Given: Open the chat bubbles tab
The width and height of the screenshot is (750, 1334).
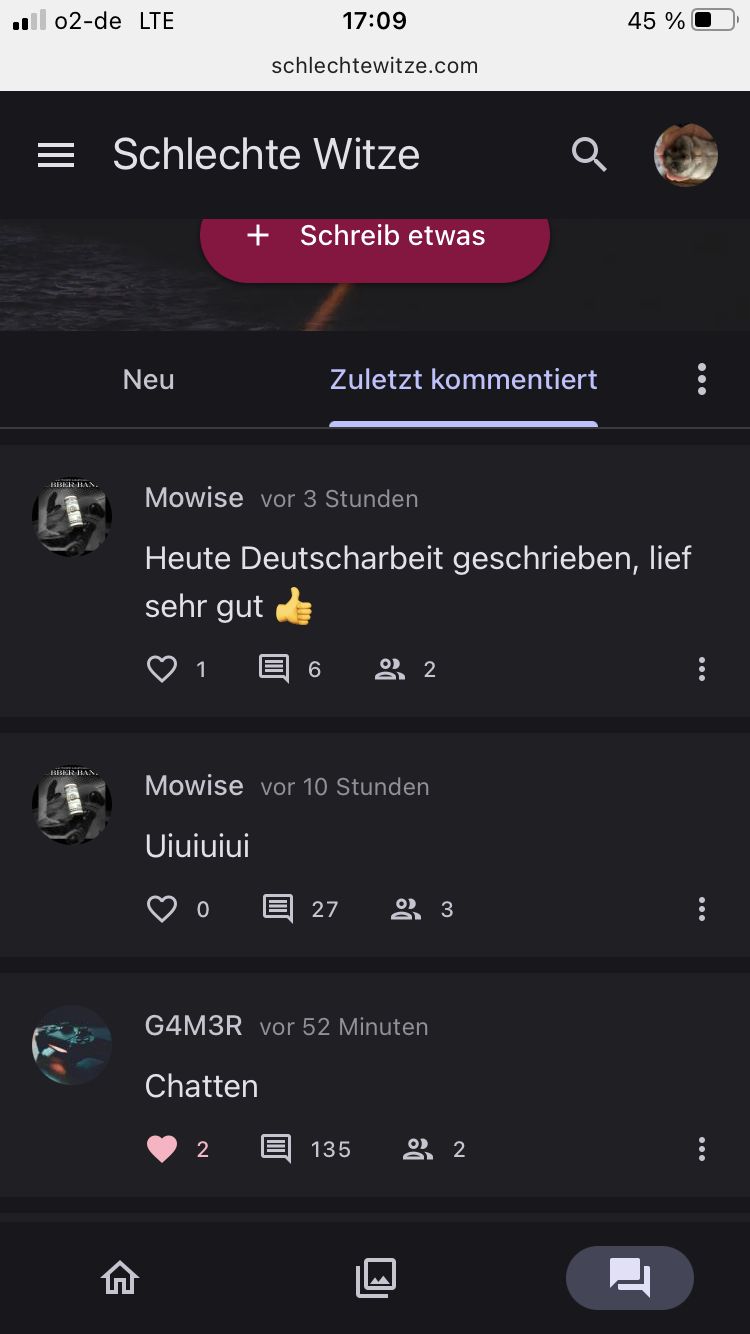Looking at the screenshot, I should tap(630, 1278).
